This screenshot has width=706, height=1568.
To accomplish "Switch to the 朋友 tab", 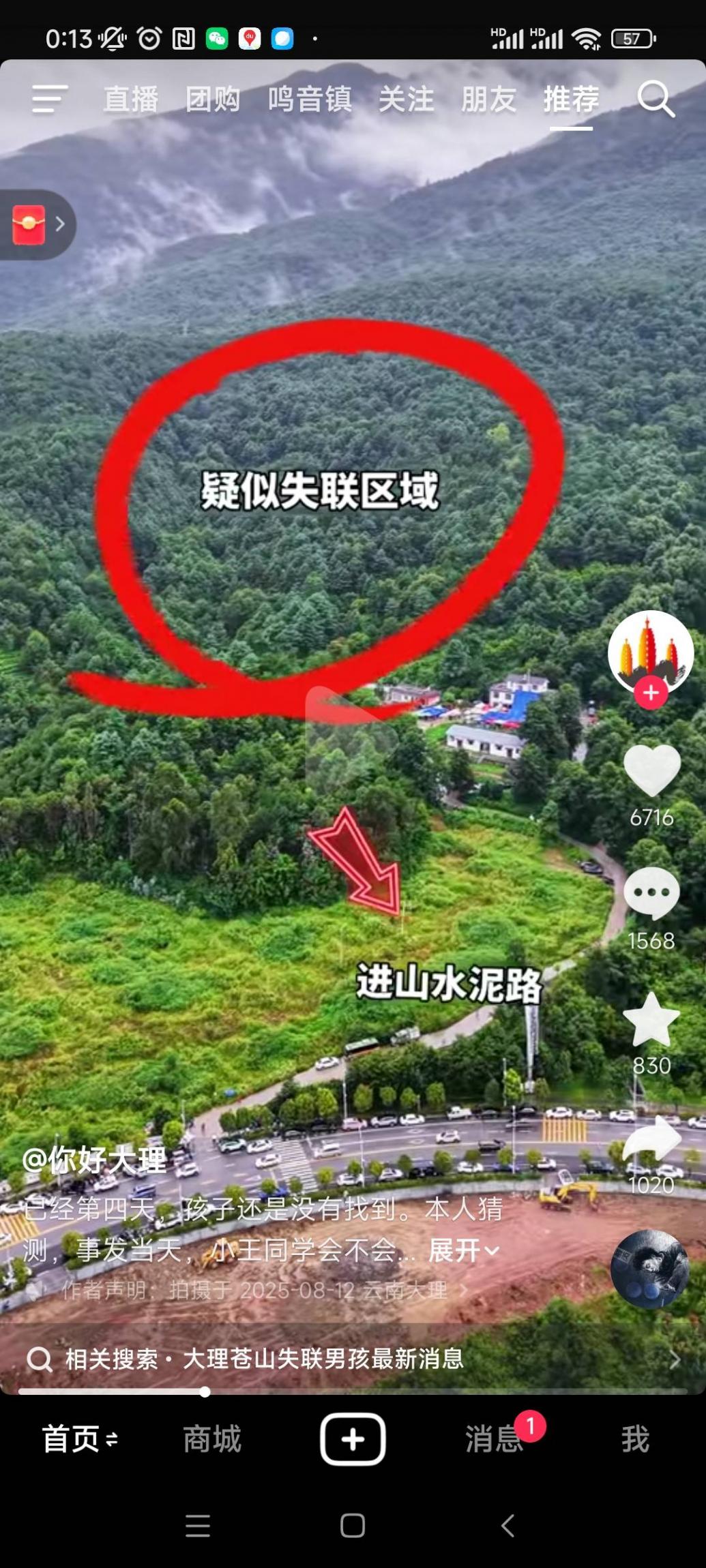I will click(488, 100).
